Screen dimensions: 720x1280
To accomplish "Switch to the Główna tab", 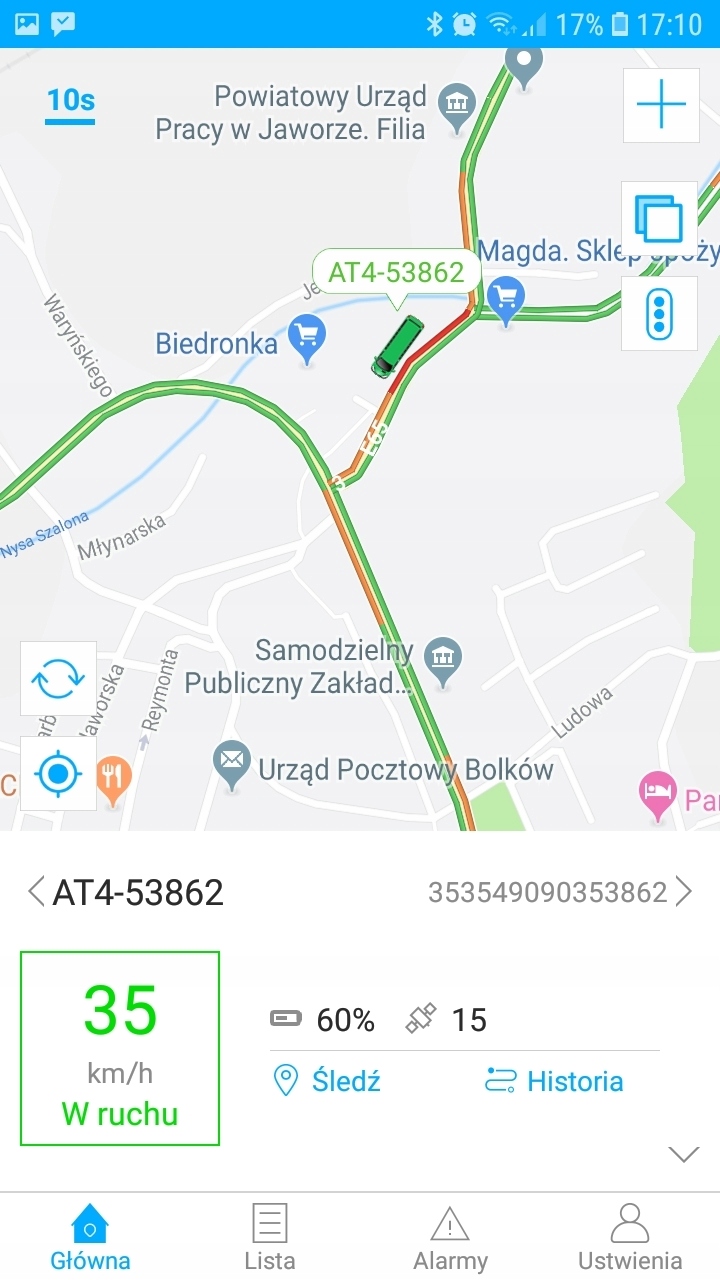I will click(90, 1237).
